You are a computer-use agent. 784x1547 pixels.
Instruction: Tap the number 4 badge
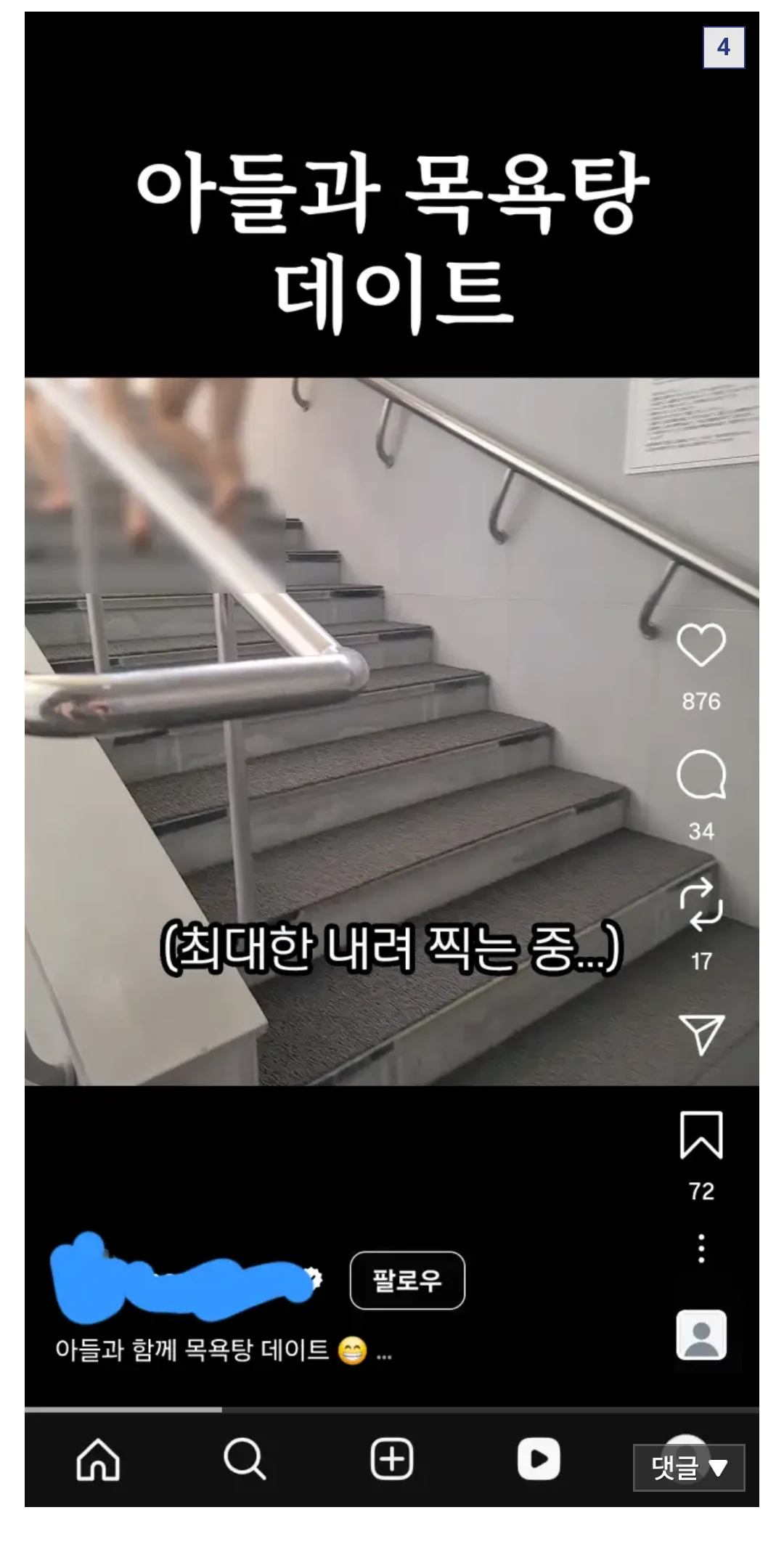tap(724, 47)
